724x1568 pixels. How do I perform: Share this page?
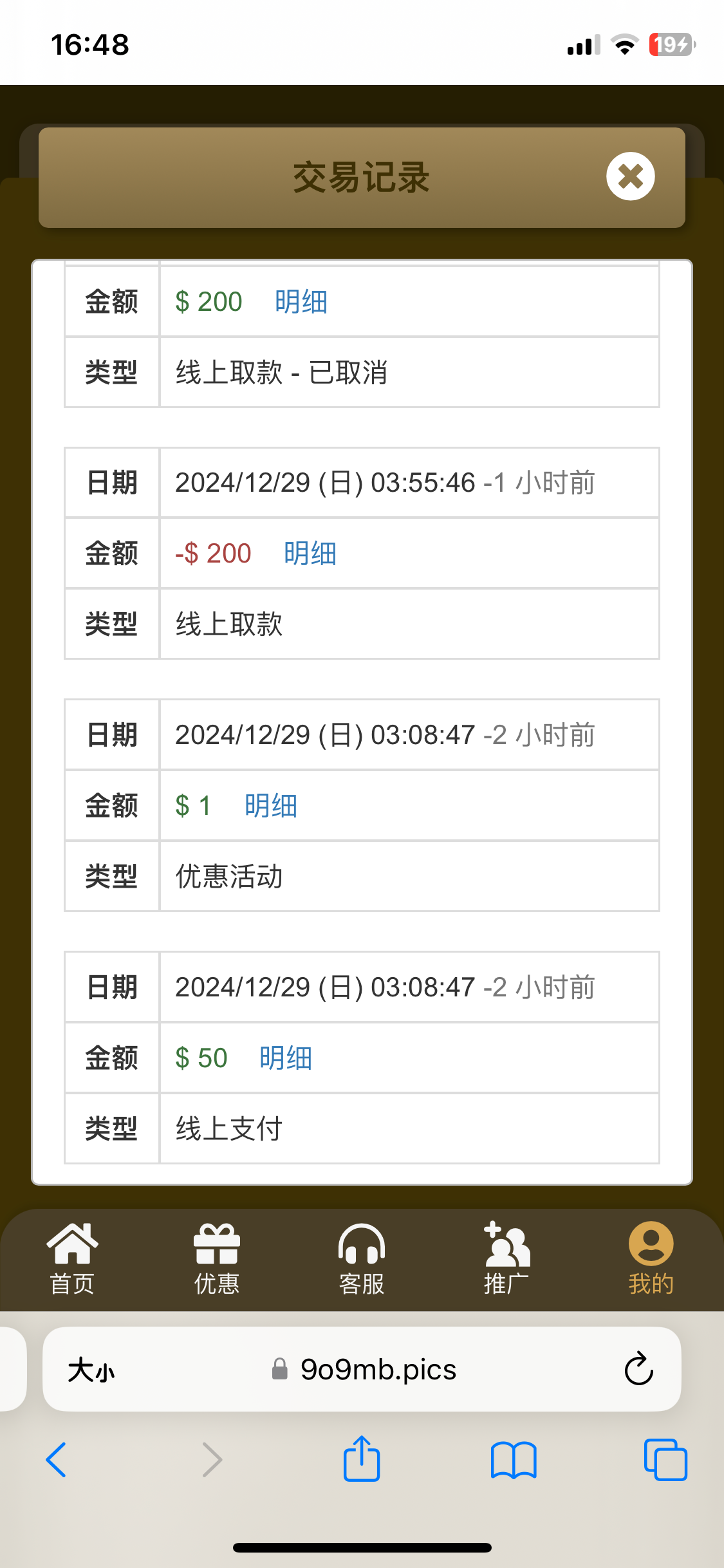click(362, 1459)
